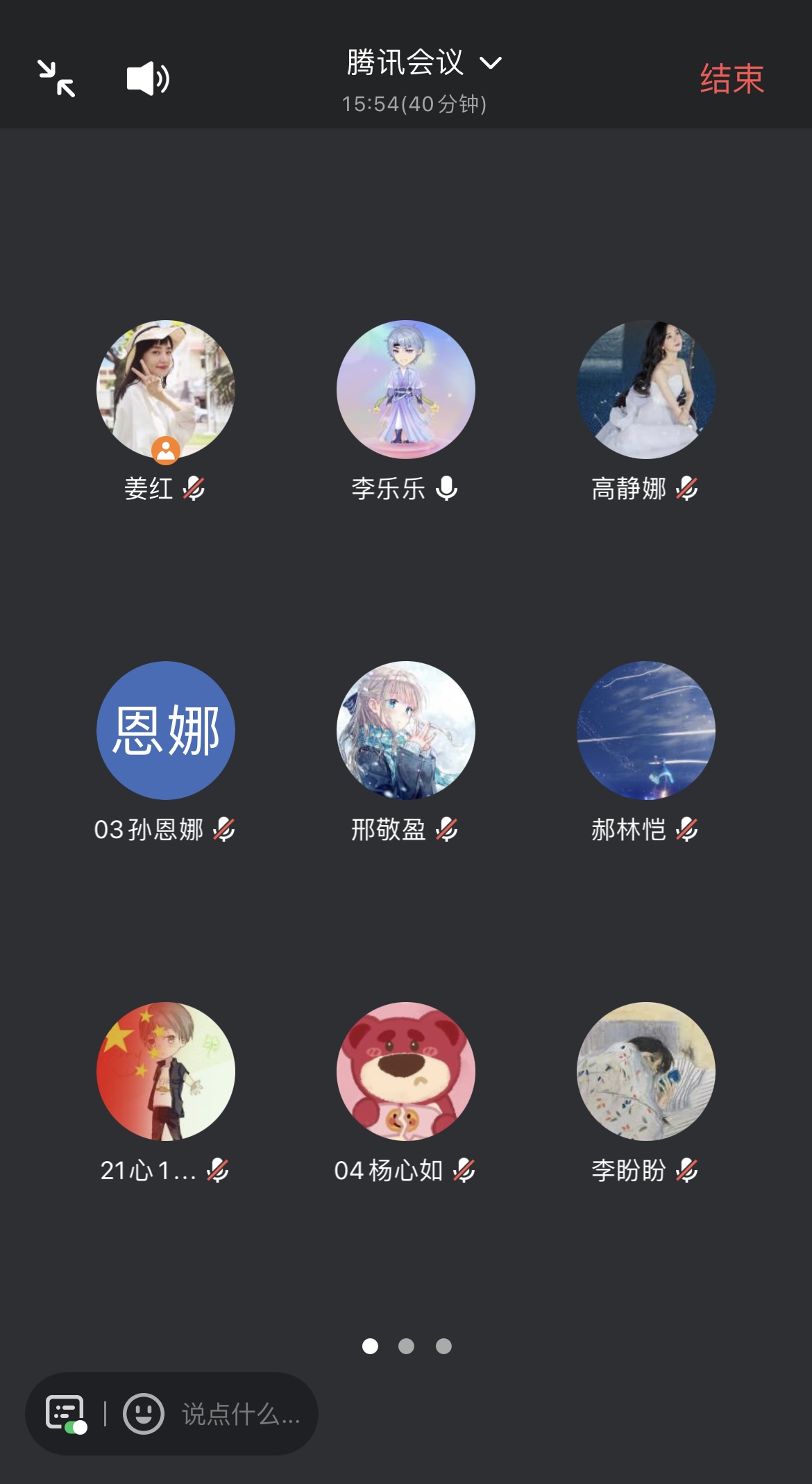Minimize the meeting window
The width and height of the screenshot is (812, 1484).
56,78
